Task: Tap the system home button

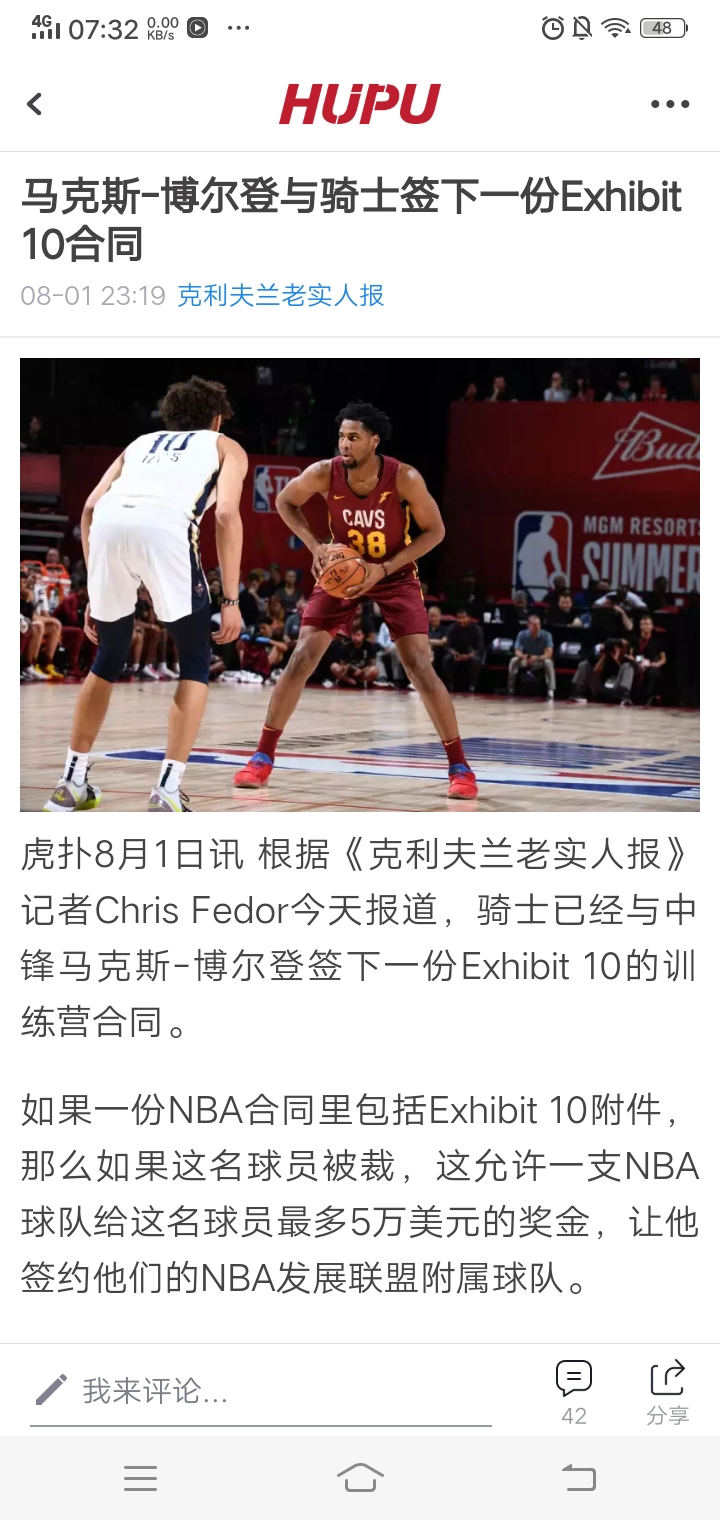Action: coord(360,1478)
